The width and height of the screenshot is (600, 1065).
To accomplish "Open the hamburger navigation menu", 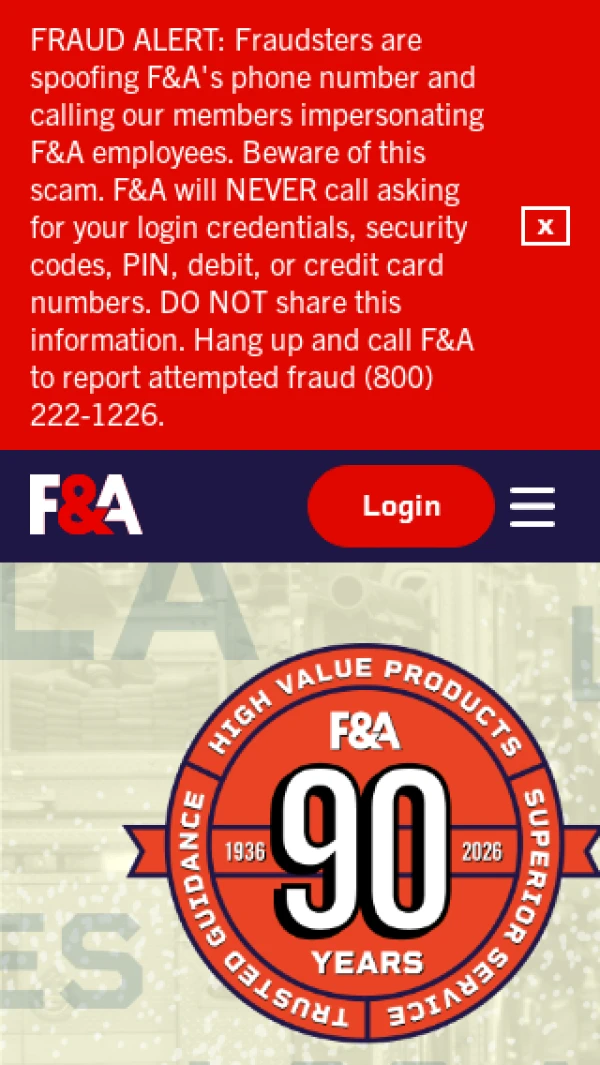I will pos(532,506).
